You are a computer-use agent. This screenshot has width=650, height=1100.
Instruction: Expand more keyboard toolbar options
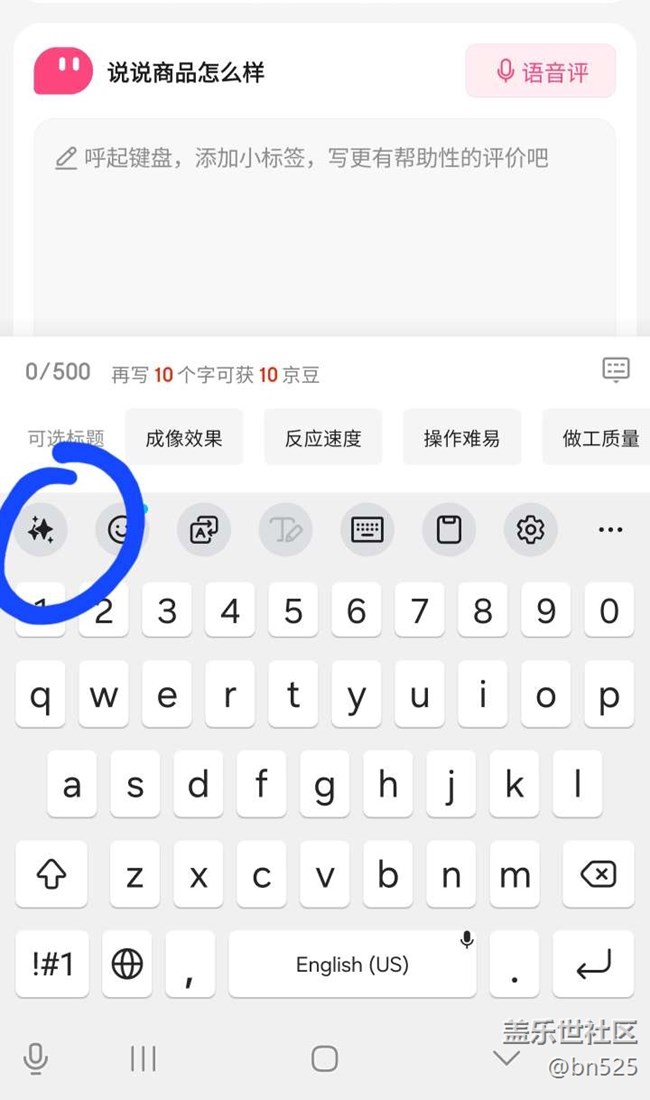coord(610,530)
